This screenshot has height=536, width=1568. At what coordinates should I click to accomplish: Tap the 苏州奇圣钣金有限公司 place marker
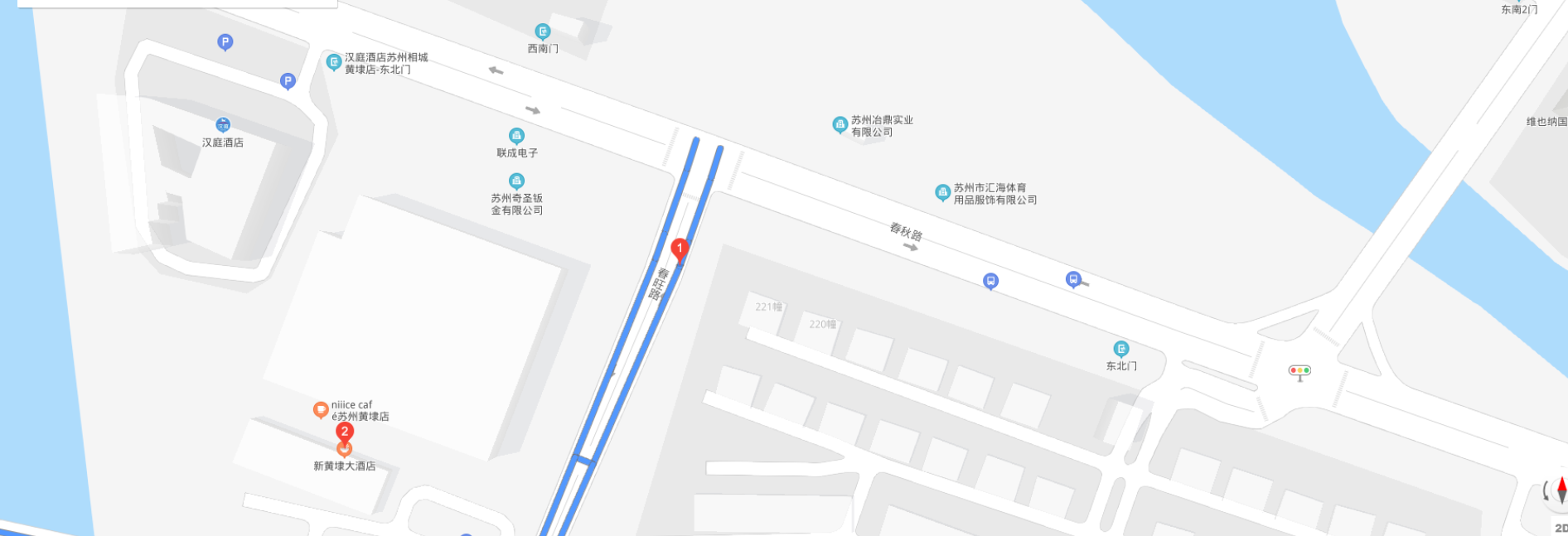[x=516, y=181]
